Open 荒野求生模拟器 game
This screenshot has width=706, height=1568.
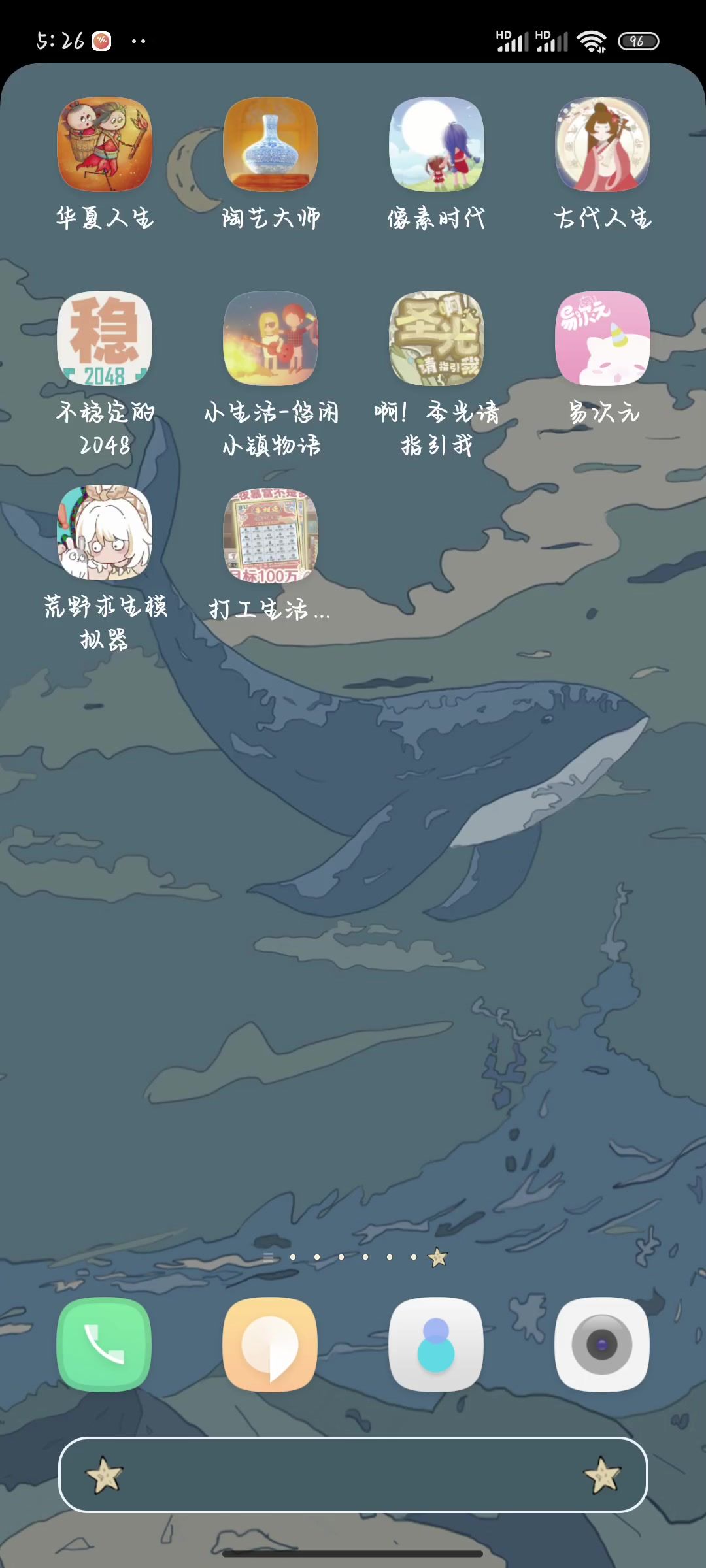(105, 532)
